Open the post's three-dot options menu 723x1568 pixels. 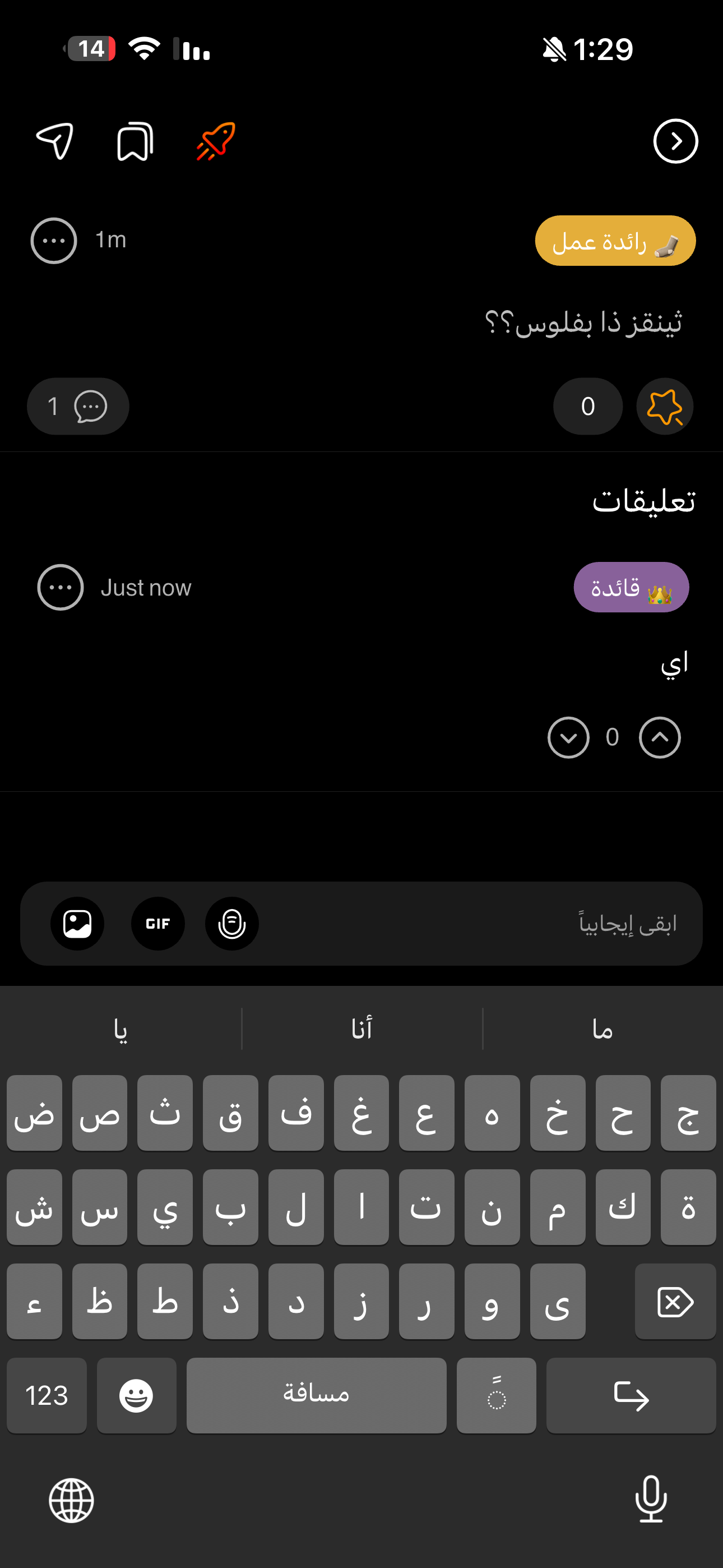54,241
